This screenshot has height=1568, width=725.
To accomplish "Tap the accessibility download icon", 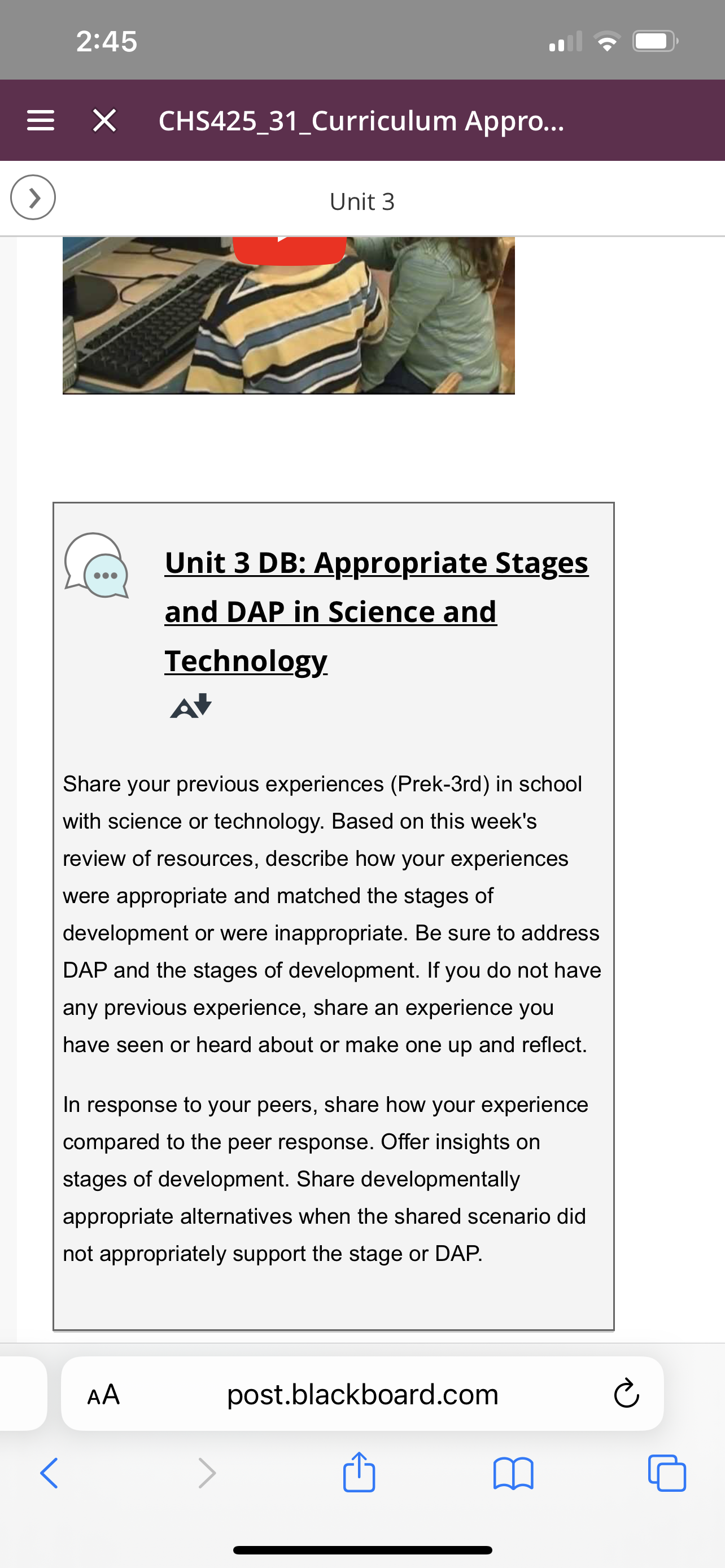I will click(190, 706).
